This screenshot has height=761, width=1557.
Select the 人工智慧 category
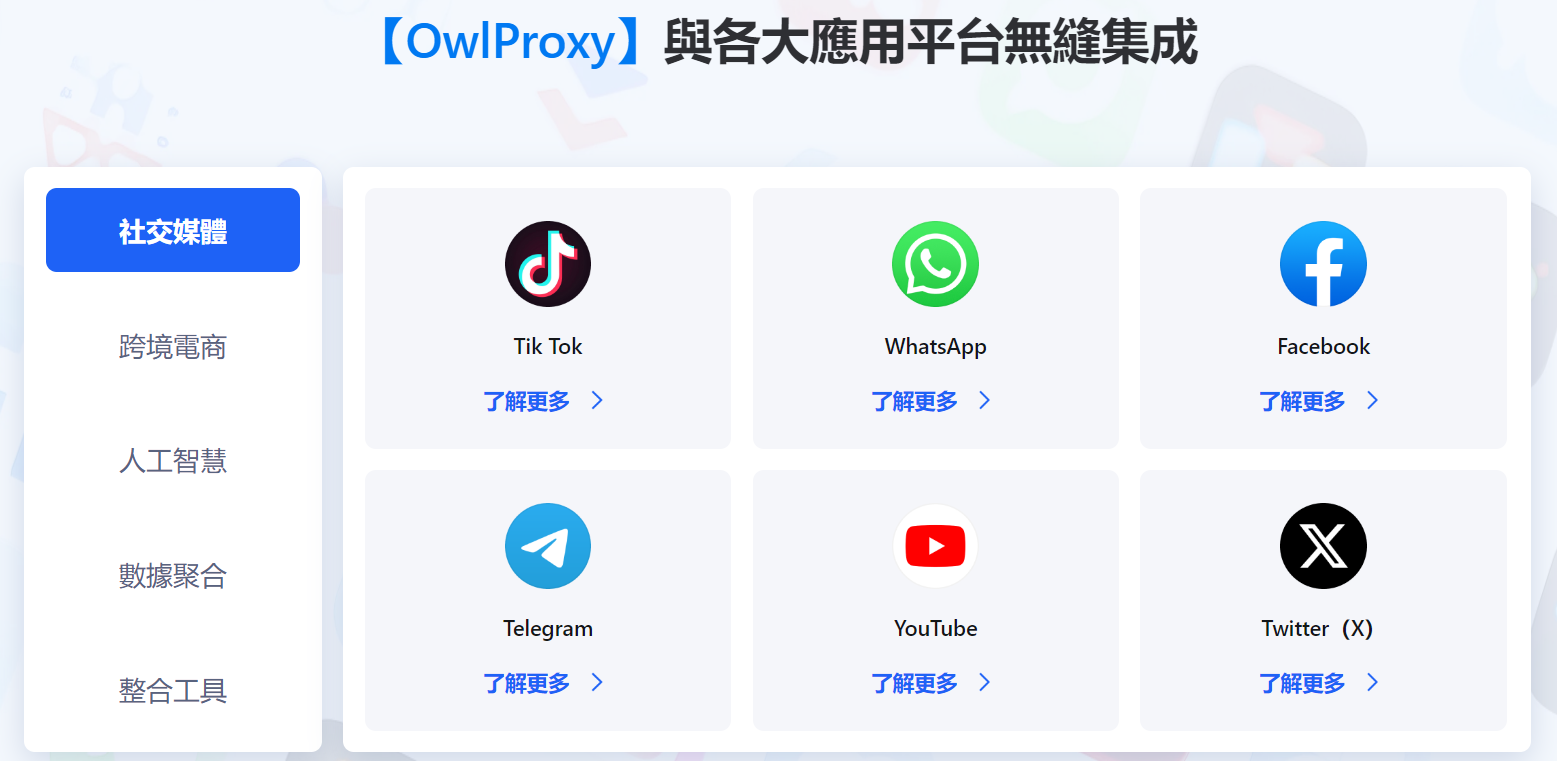pos(173,461)
